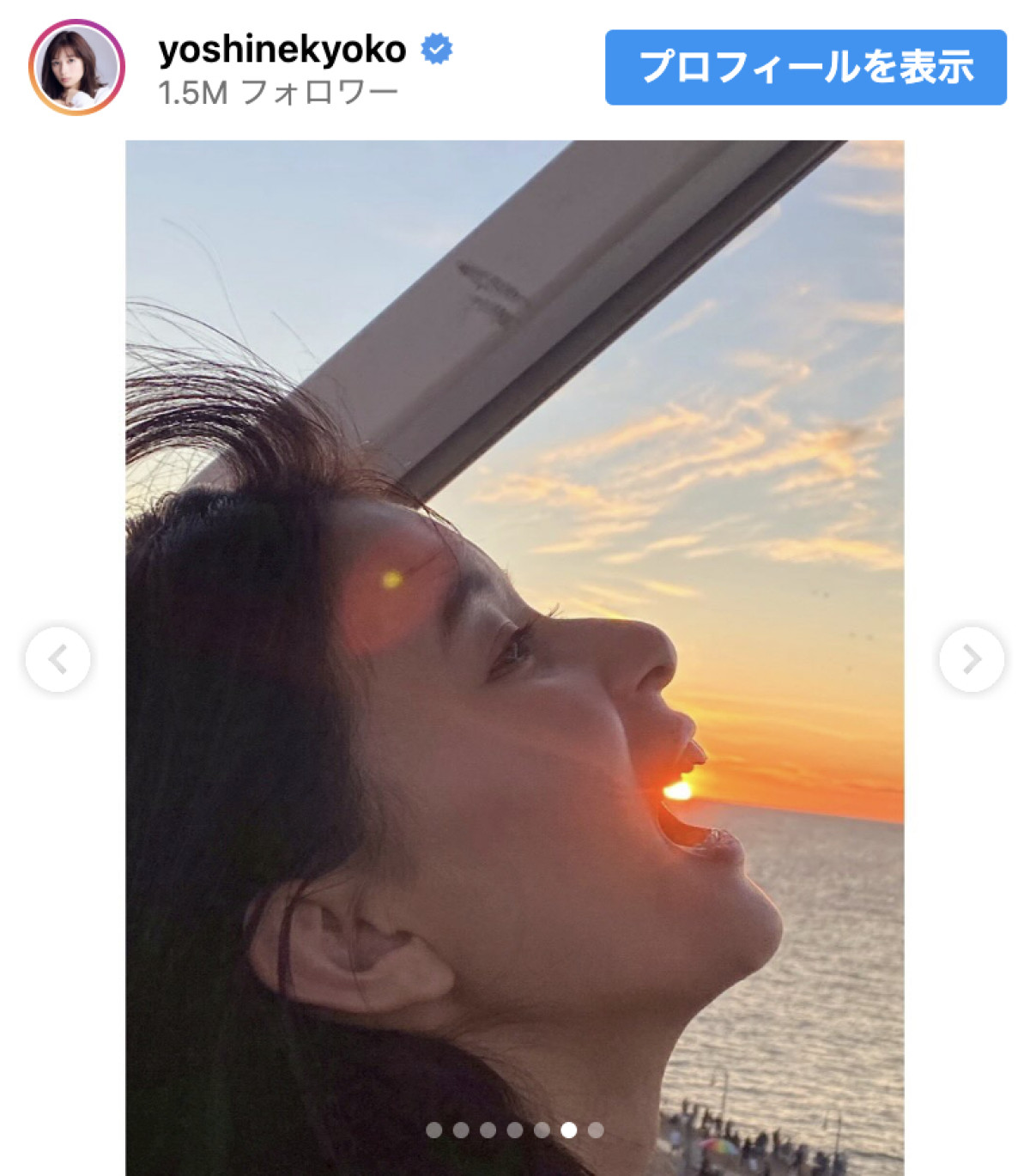Jump to the last photo via the seventh dot
This screenshot has height=1176, width=1030.
tap(596, 1130)
